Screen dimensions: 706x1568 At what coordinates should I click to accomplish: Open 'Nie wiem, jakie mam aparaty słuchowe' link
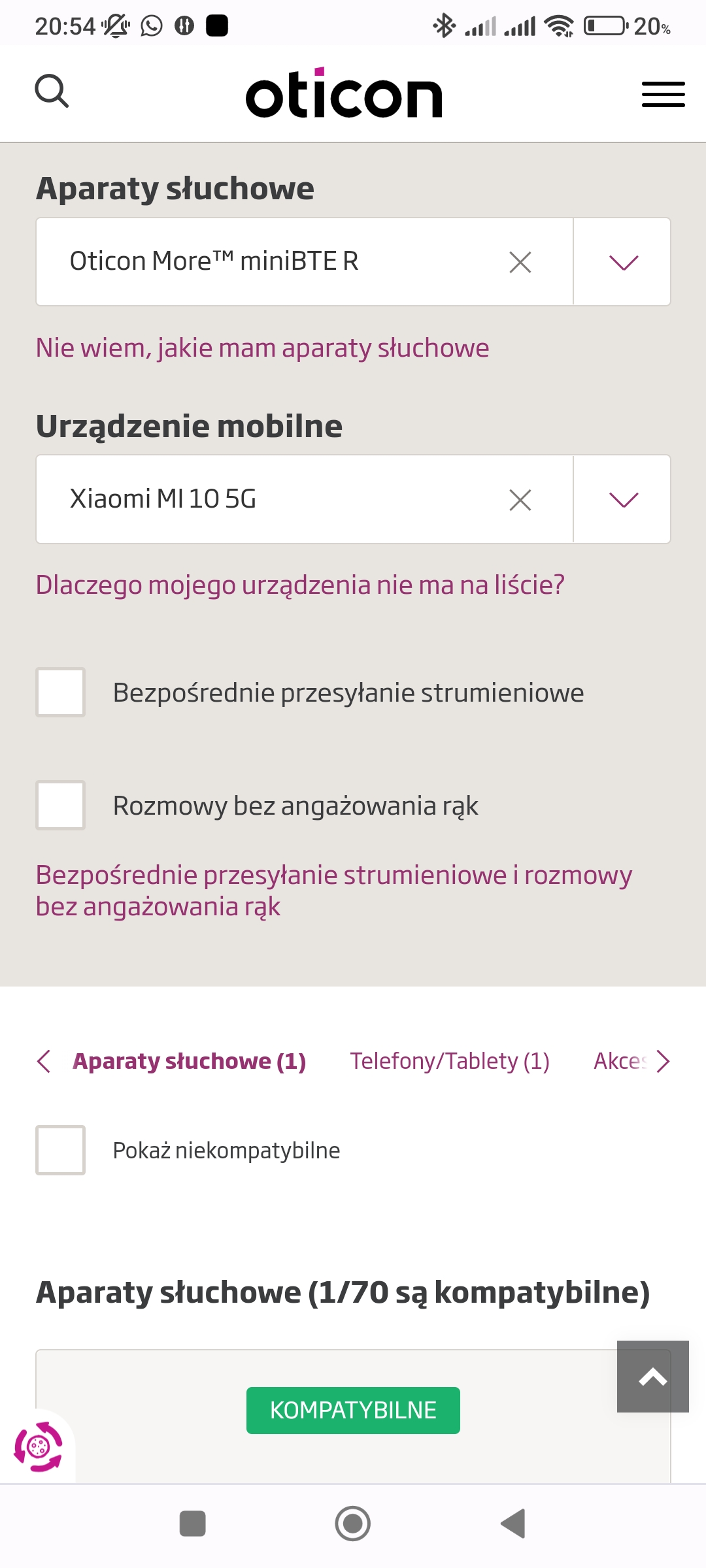click(262, 348)
